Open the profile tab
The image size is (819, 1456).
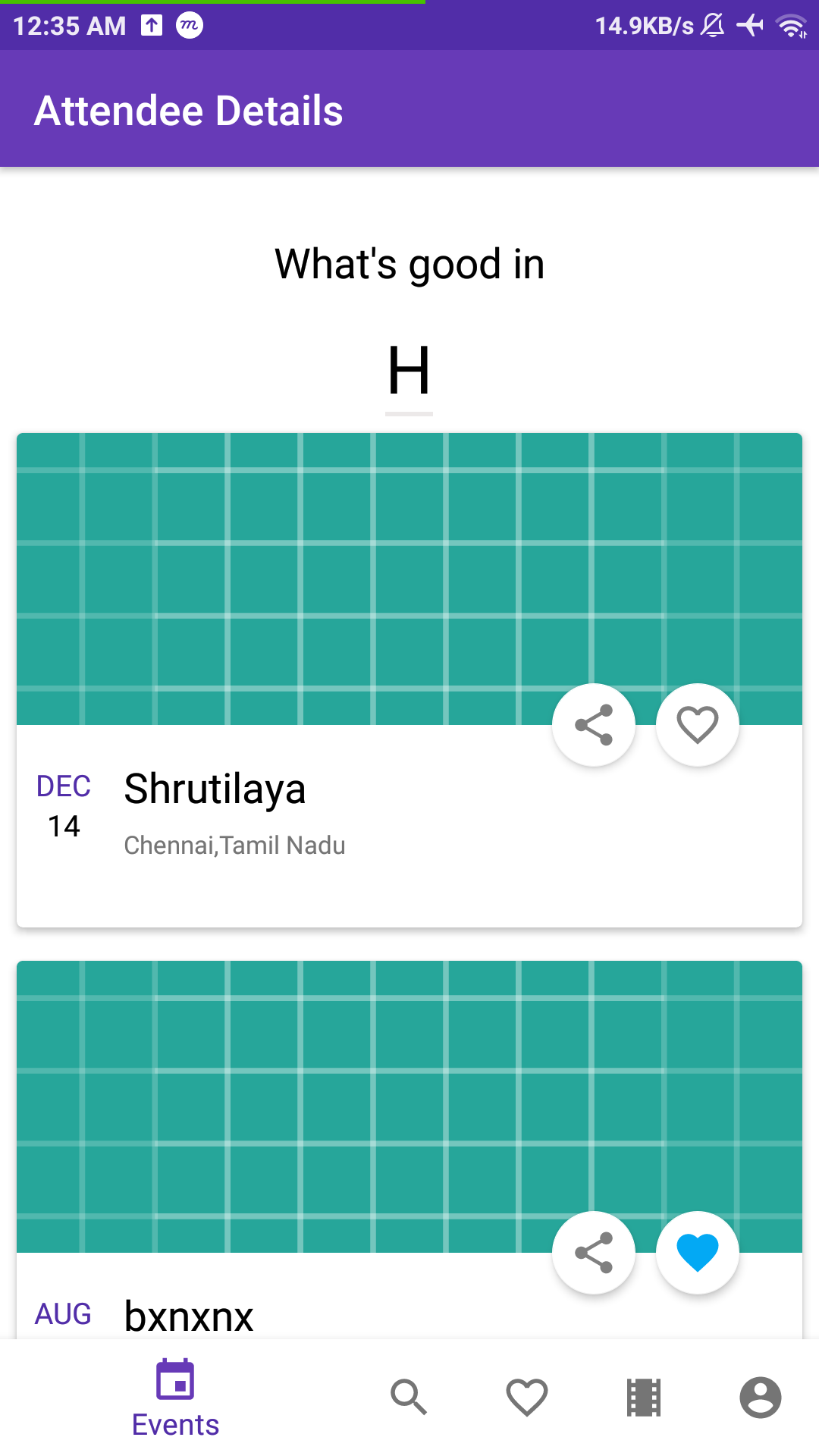[761, 1398]
